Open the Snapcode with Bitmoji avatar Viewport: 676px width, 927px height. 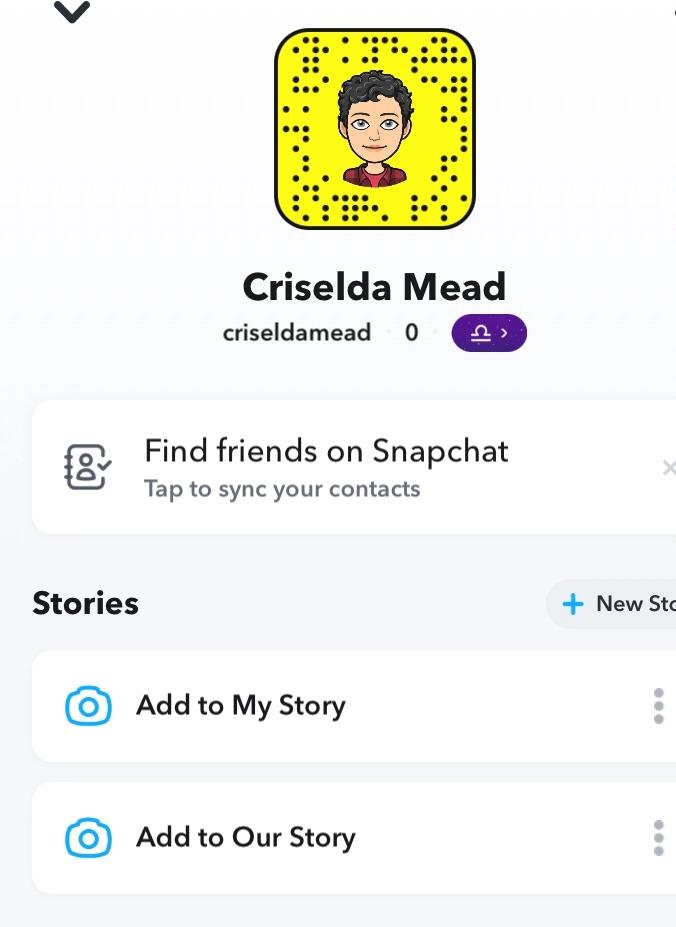coord(375,127)
